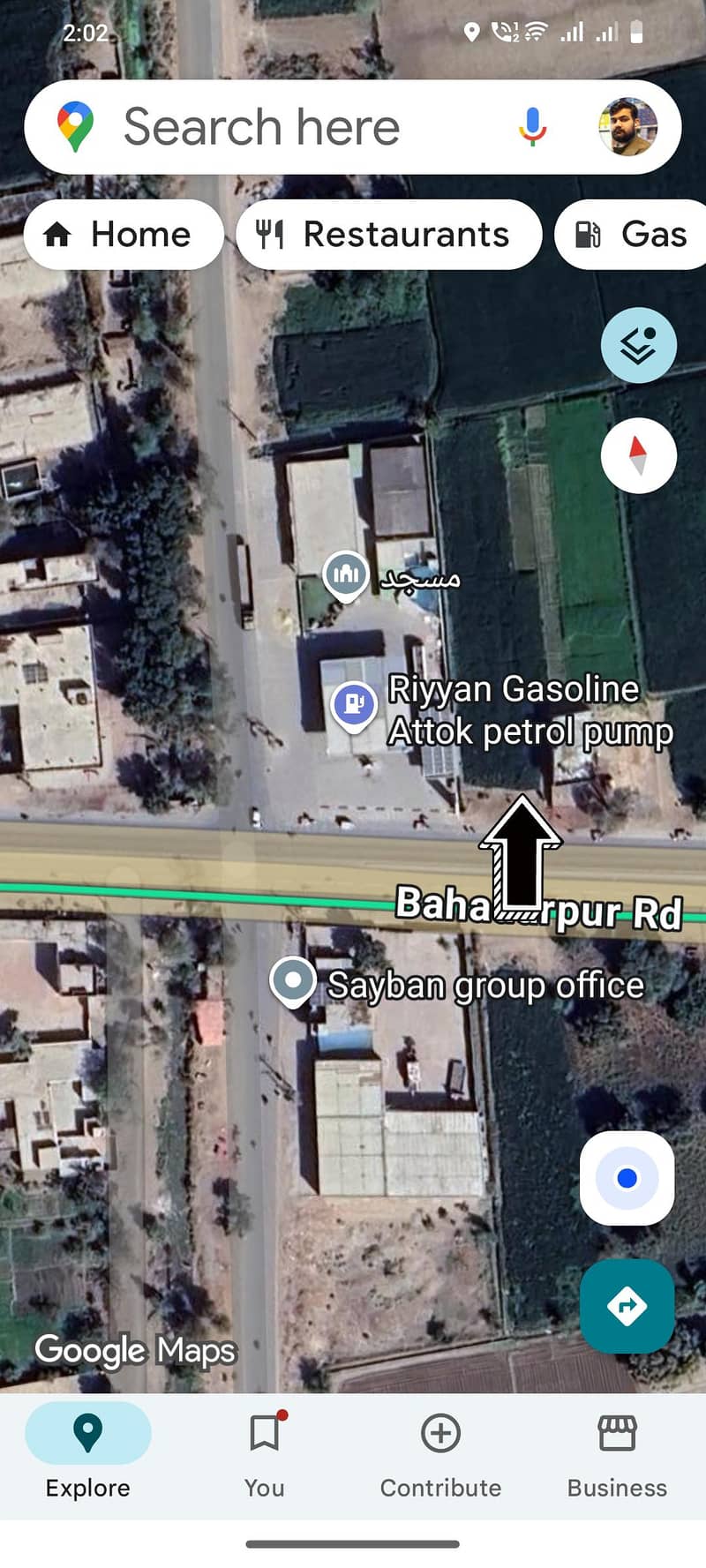Open the Sayban group office place marker

(x=293, y=980)
